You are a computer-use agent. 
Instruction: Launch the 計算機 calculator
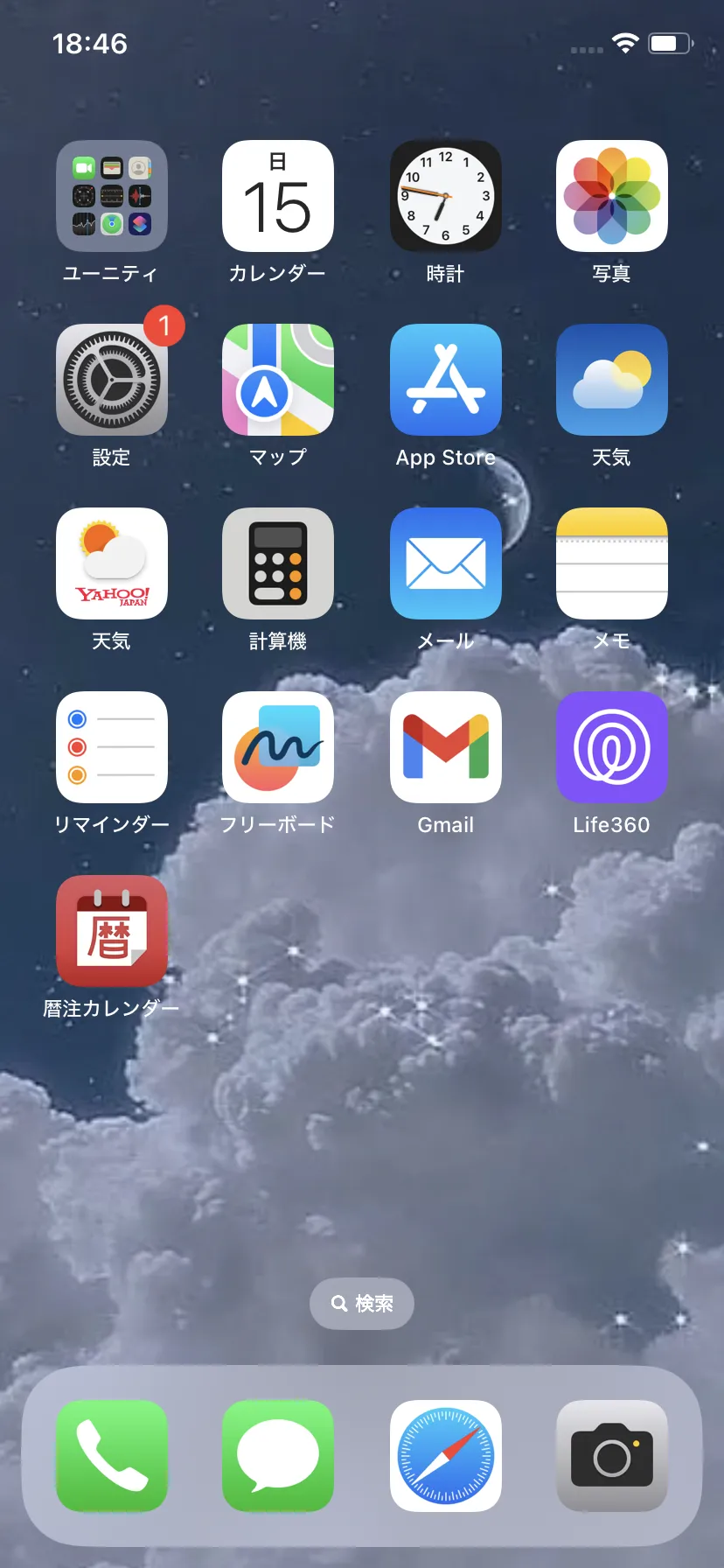[x=278, y=563]
